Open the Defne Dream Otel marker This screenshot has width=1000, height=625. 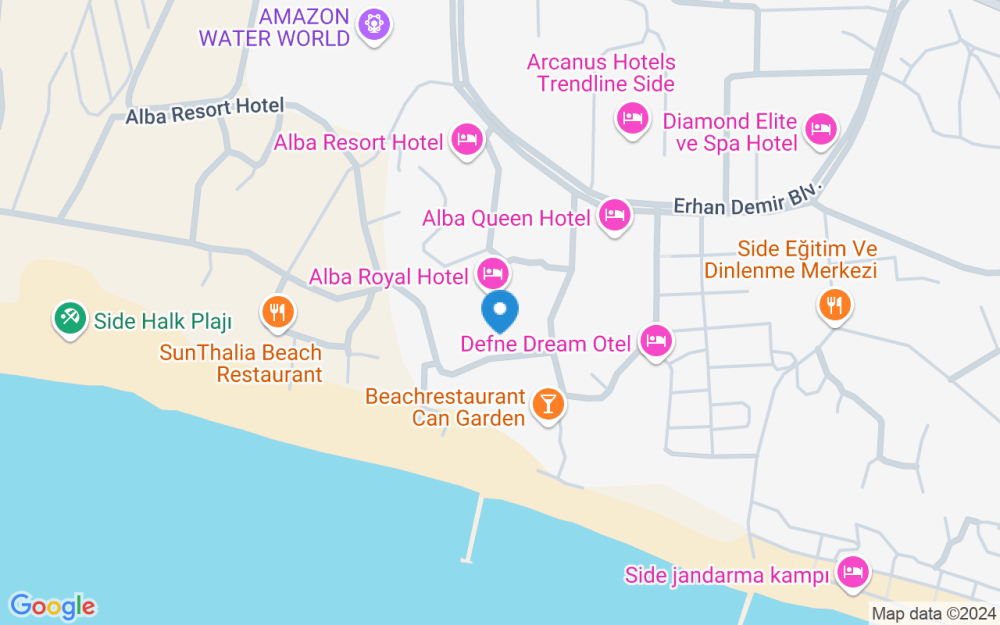tap(655, 341)
